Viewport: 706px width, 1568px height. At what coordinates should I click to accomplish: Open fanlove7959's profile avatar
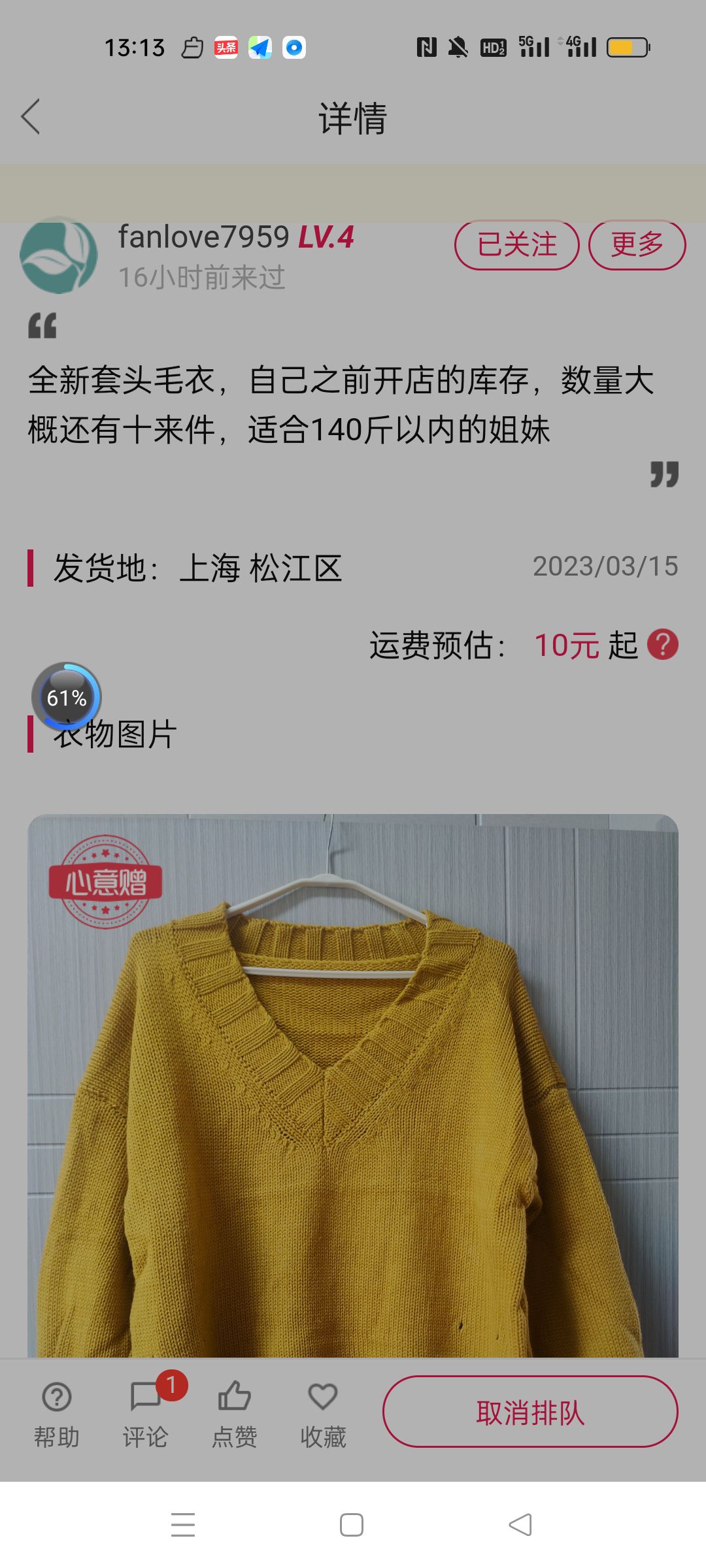click(59, 255)
